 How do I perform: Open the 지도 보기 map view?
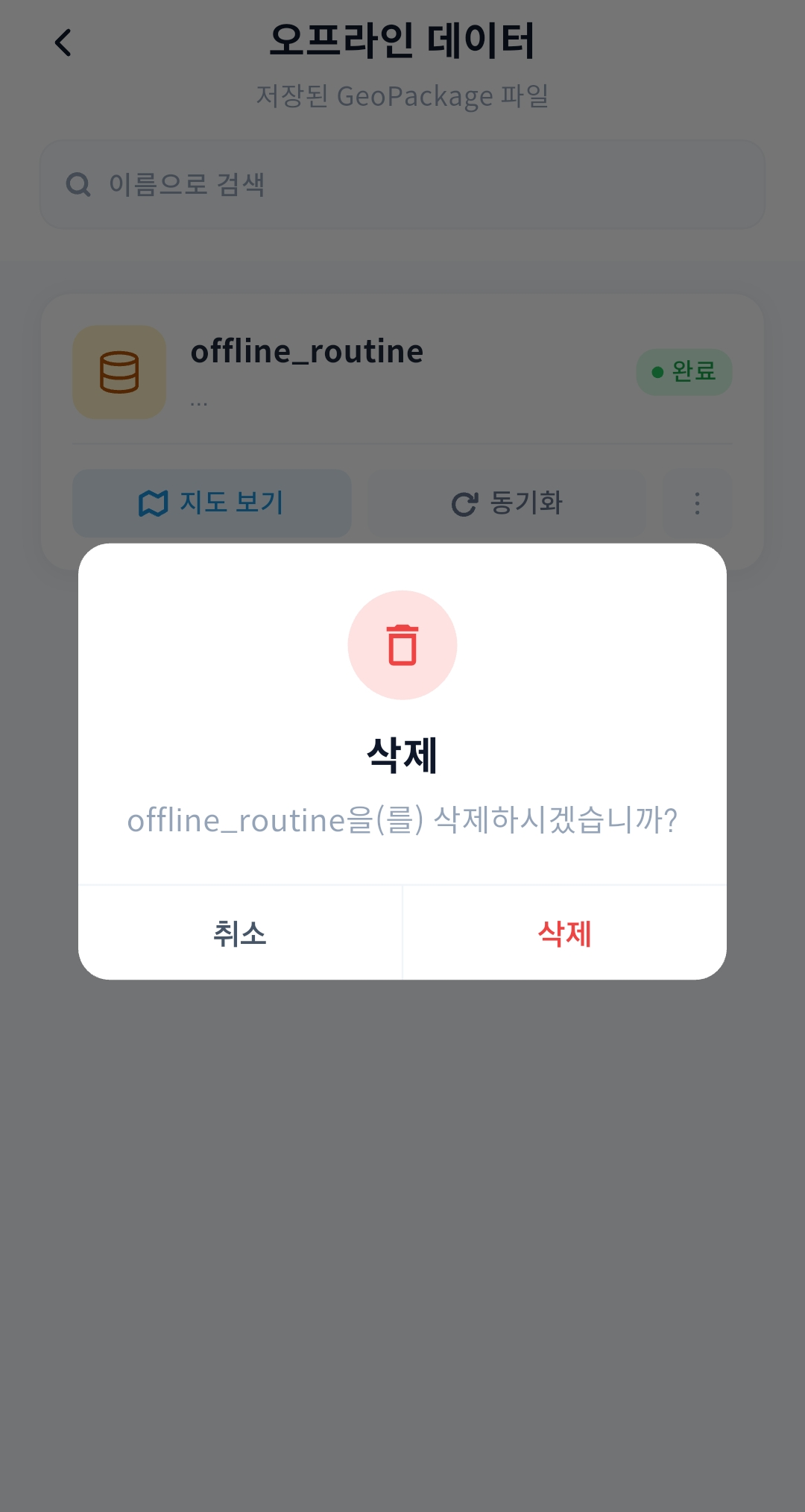(x=211, y=503)
